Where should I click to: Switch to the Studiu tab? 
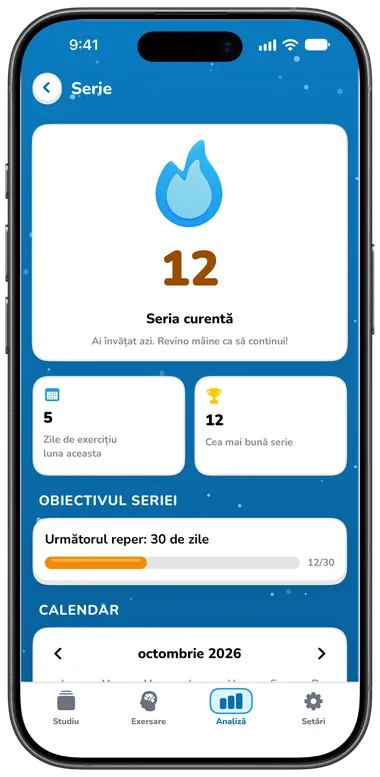(66, 708)
